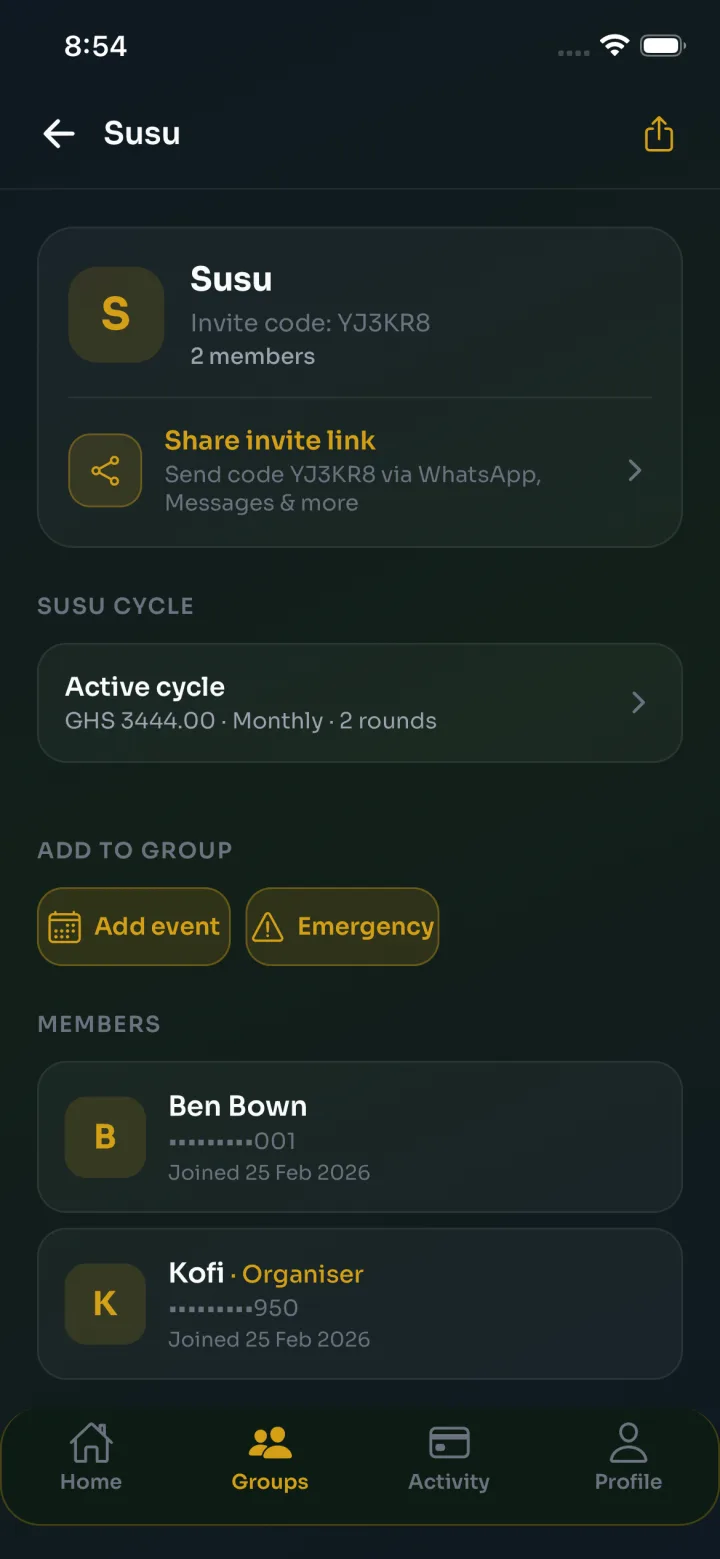This screenshot has width=720, height=1559.
Task: Tap the Emergency button
Action: tap(342, 926)
